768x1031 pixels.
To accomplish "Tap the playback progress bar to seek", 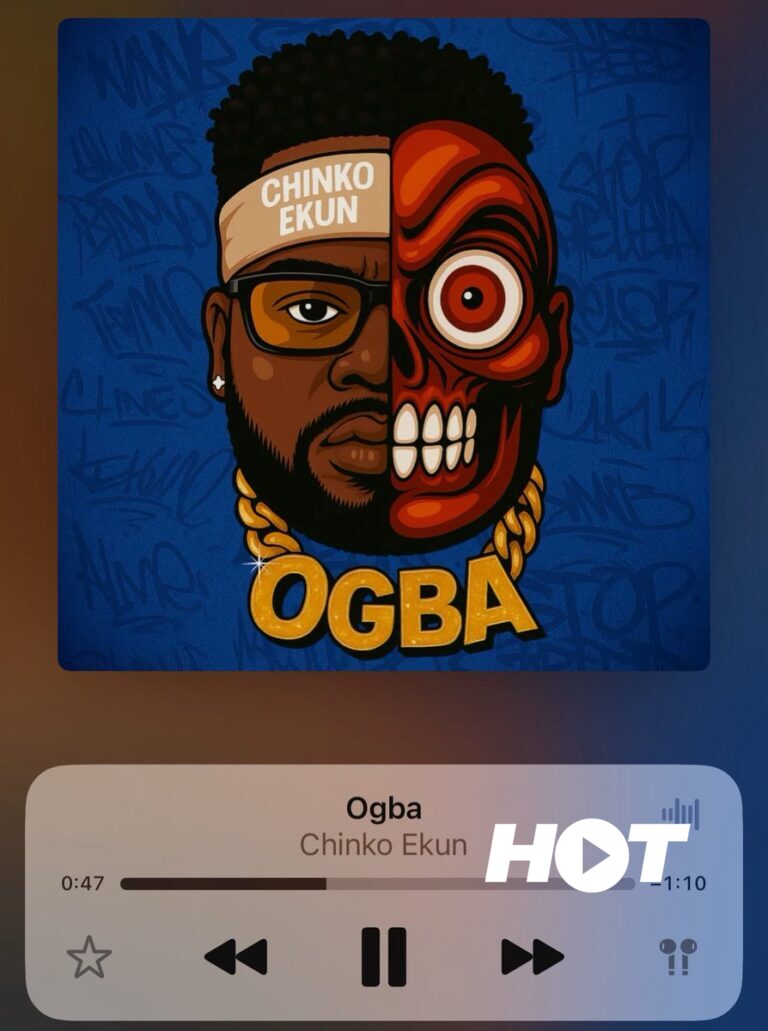I will [x=300, y=883].
